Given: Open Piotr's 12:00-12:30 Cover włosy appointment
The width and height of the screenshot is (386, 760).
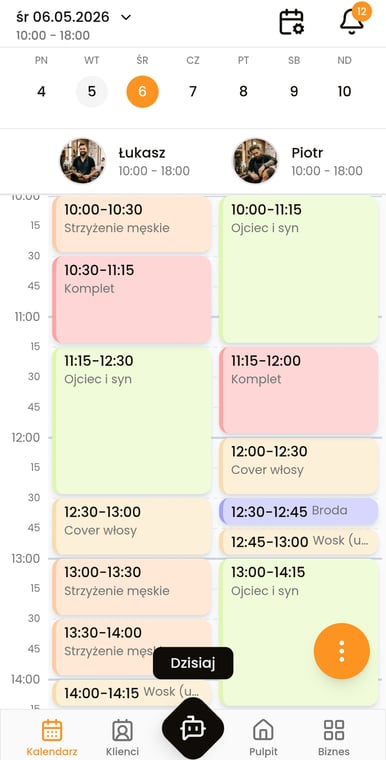Looking at the screenshot, I should (x=299, y=465).
